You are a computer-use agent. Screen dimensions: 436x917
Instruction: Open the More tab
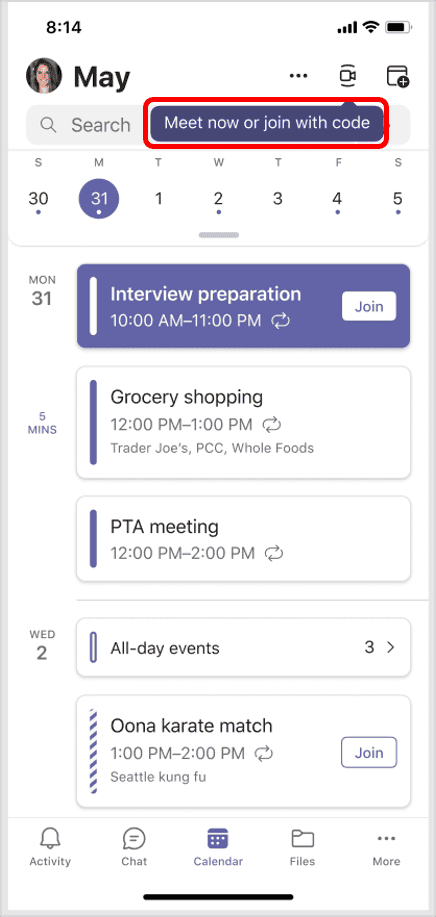tap(386, 848)
